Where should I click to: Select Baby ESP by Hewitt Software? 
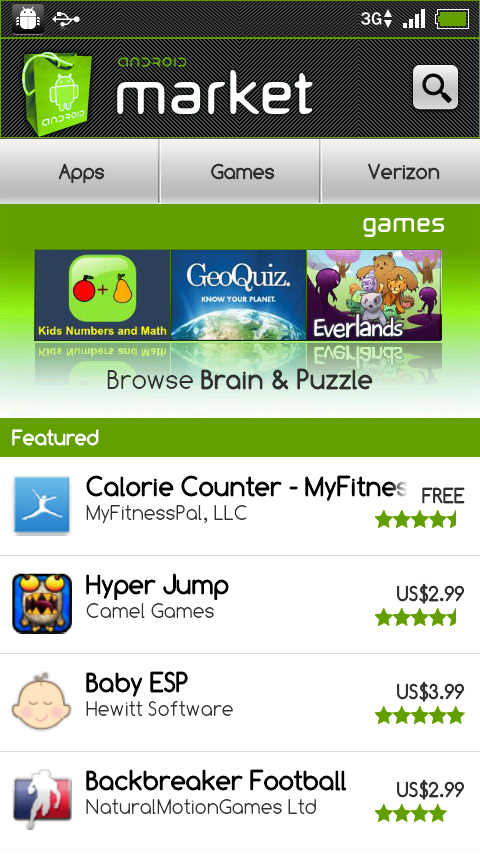[240, 703]
